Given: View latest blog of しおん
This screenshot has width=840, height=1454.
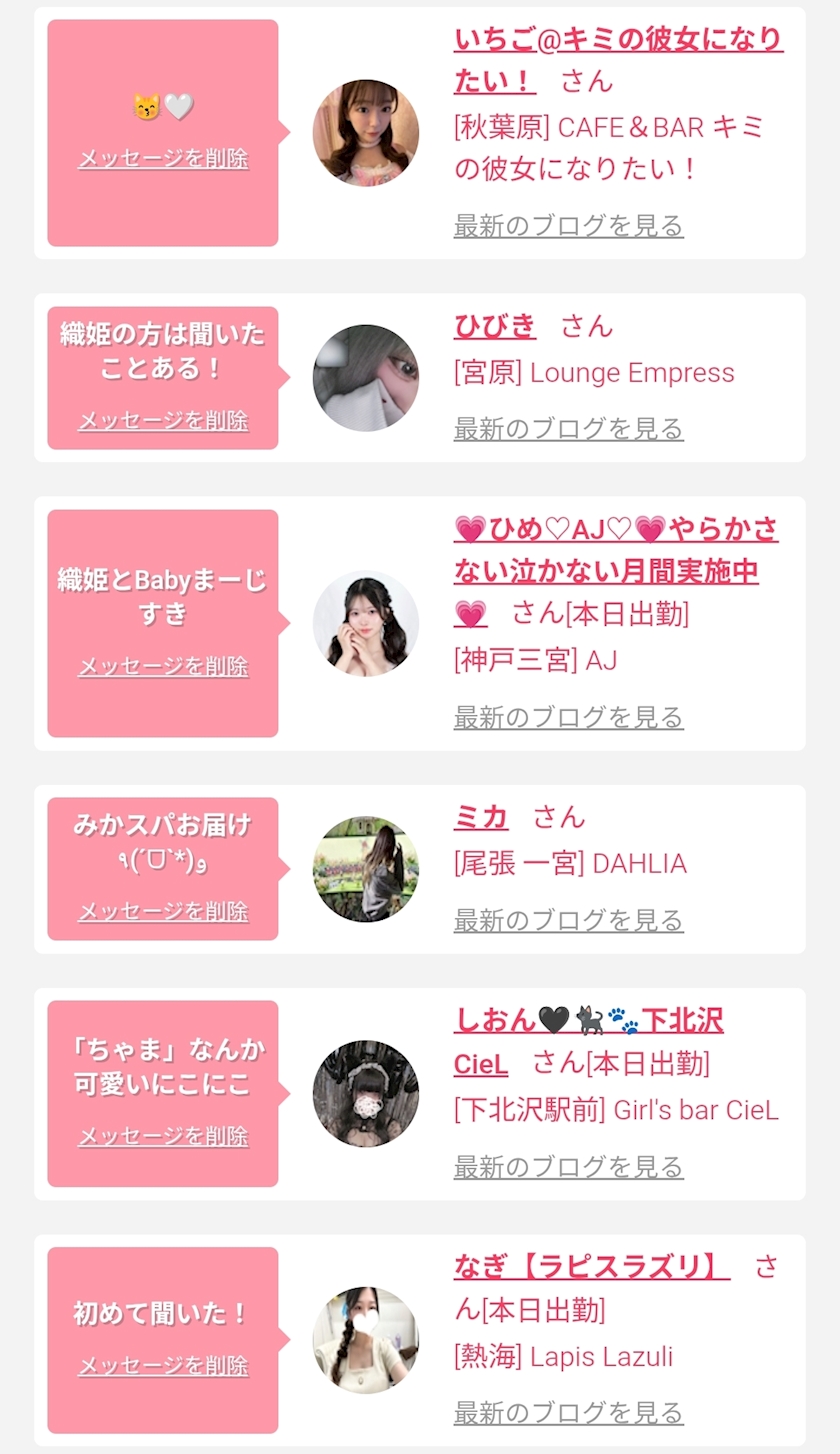Looking at the screenshot, I should 568,1168.
